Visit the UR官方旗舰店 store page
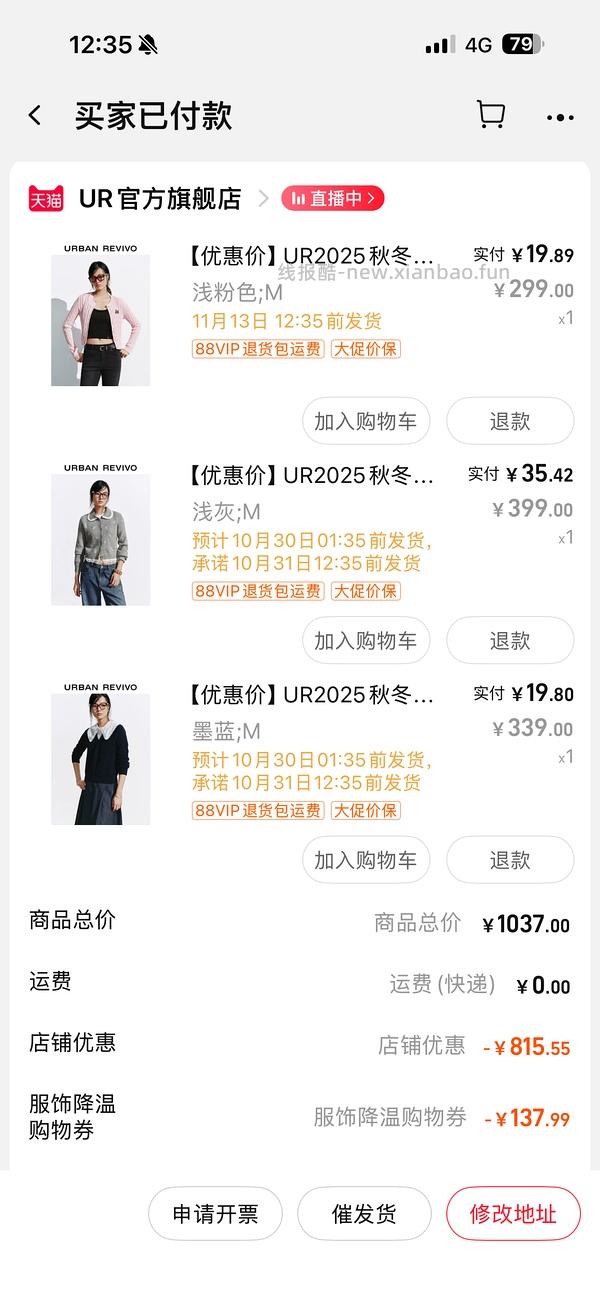This screenshot has height=1303, width=600. [x=160, y=198]
